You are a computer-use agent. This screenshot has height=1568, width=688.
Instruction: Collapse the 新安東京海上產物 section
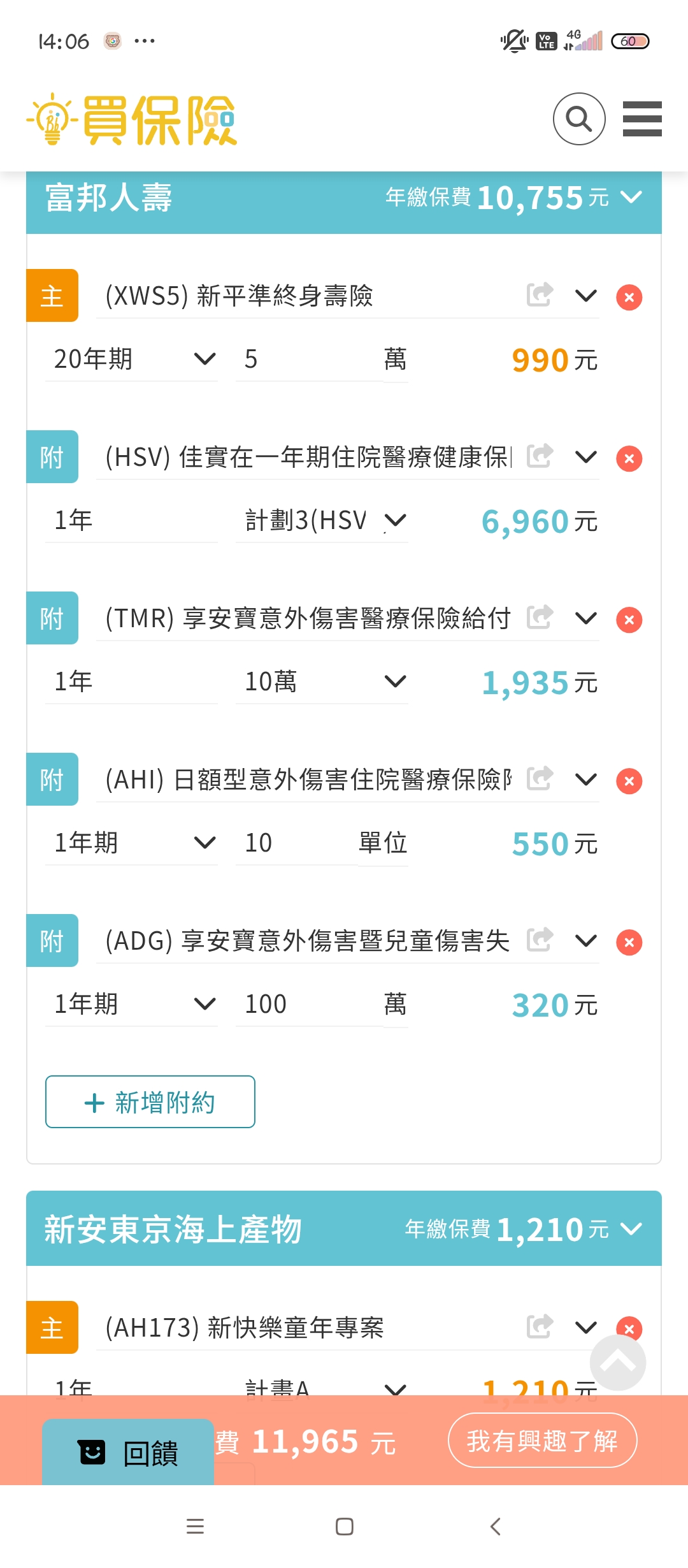(x=631, y=1228)
